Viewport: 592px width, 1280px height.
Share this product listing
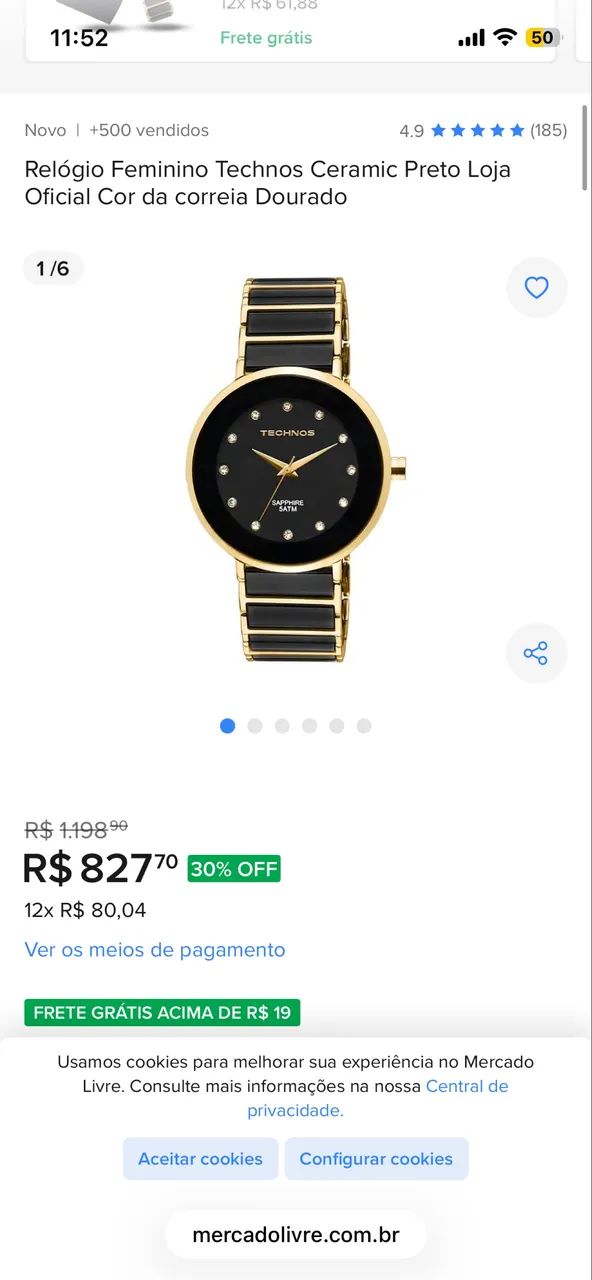(x=536, y=654)
